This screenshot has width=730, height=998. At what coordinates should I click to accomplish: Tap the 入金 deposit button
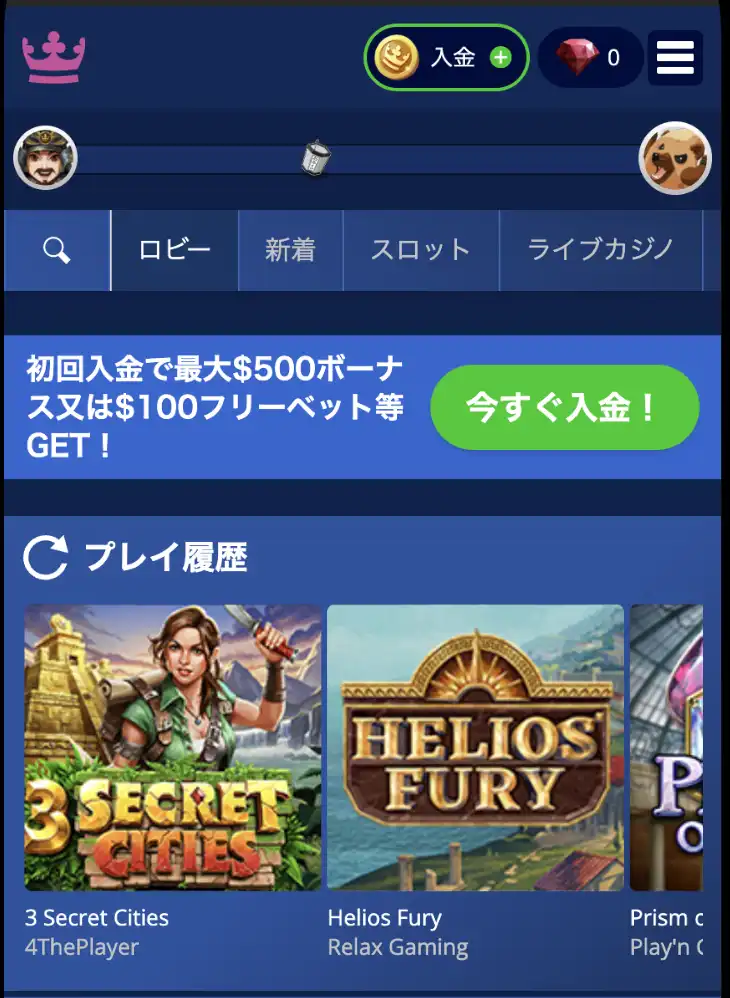click(445, 58)
